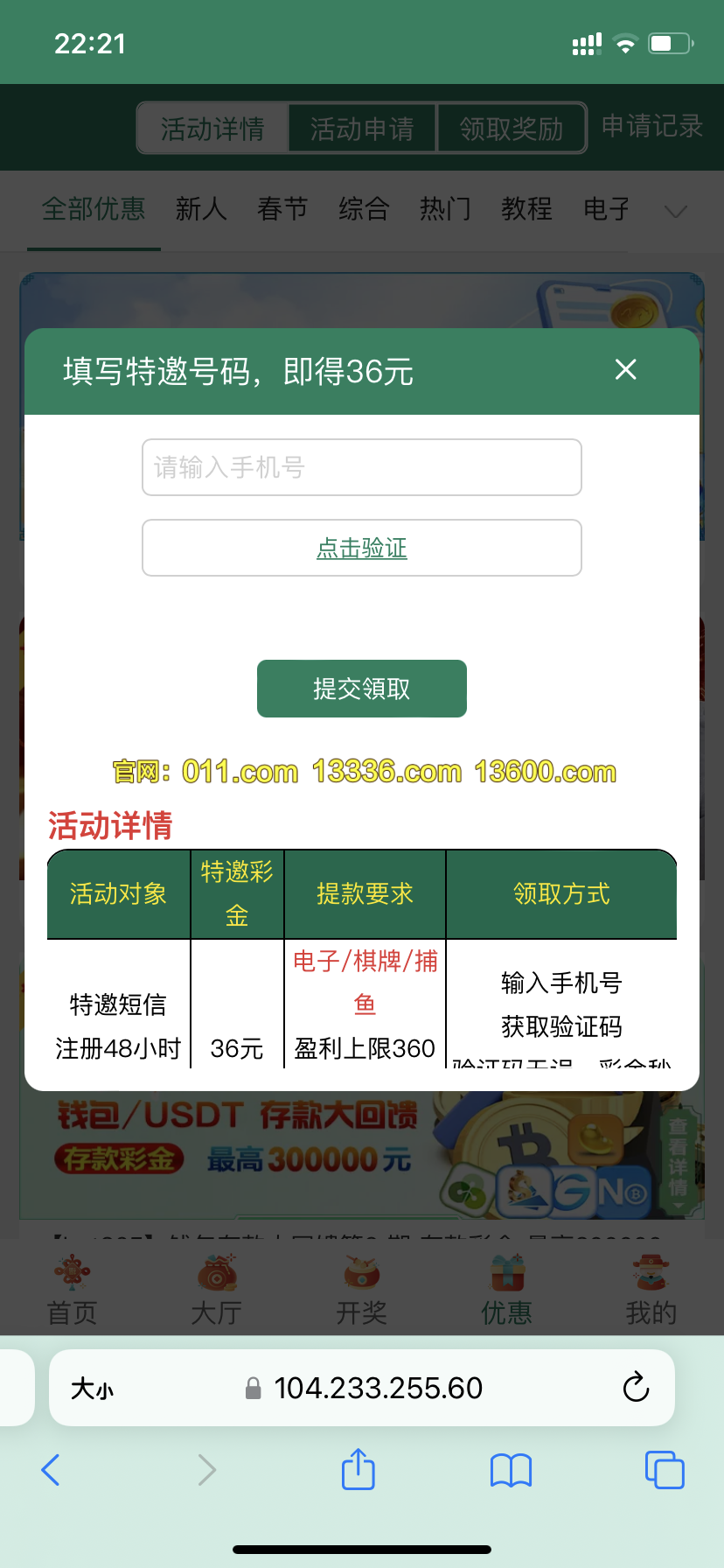Select the 活动详情 tab

coord(212,129)
